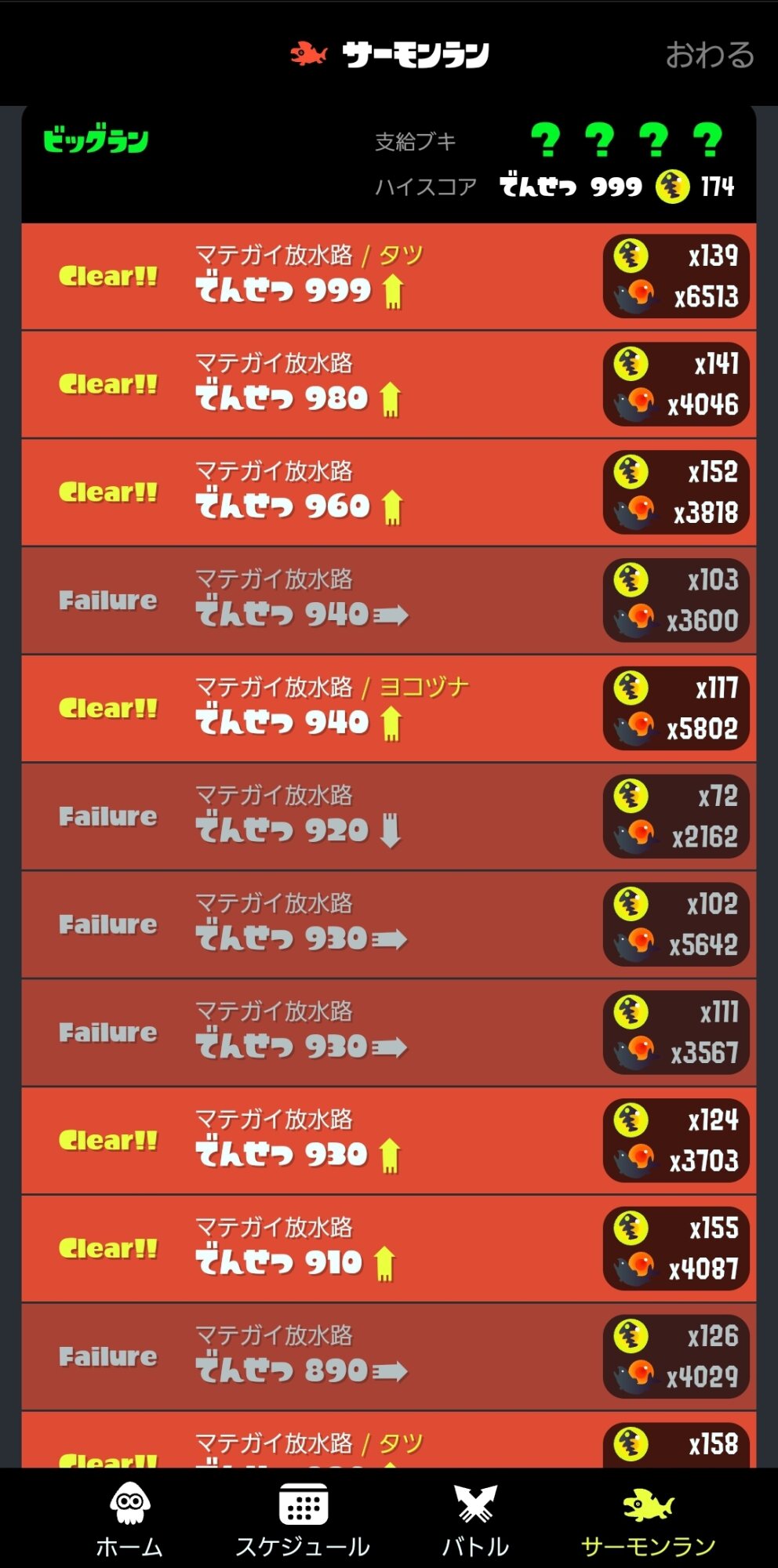Screen dimensions: 778x1568
Task: View the failed でんせつ 920 job
Action: point(388,816)
